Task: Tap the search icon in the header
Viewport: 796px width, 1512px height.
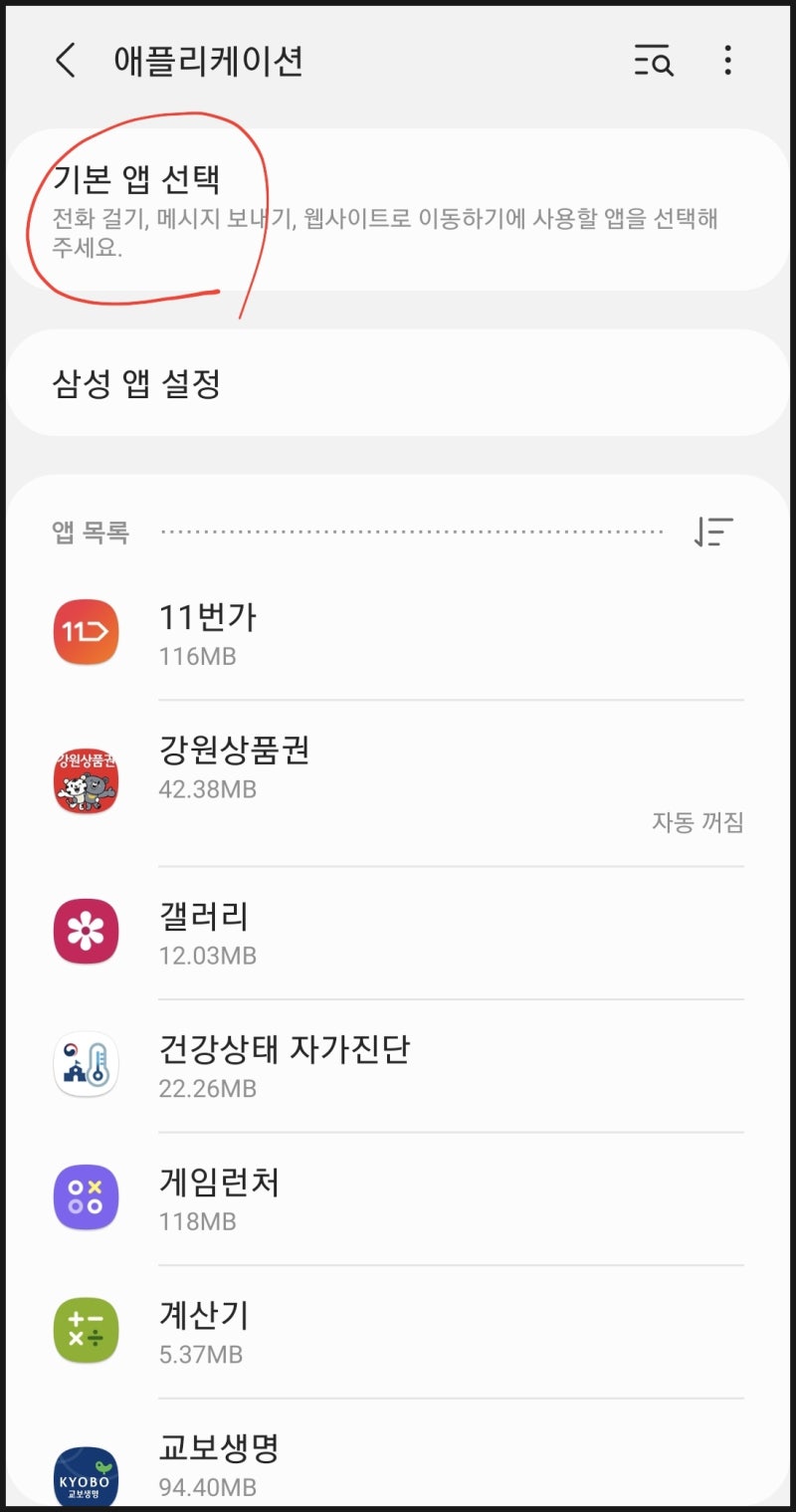Action: pyautogui.click(x=653, y=61)
